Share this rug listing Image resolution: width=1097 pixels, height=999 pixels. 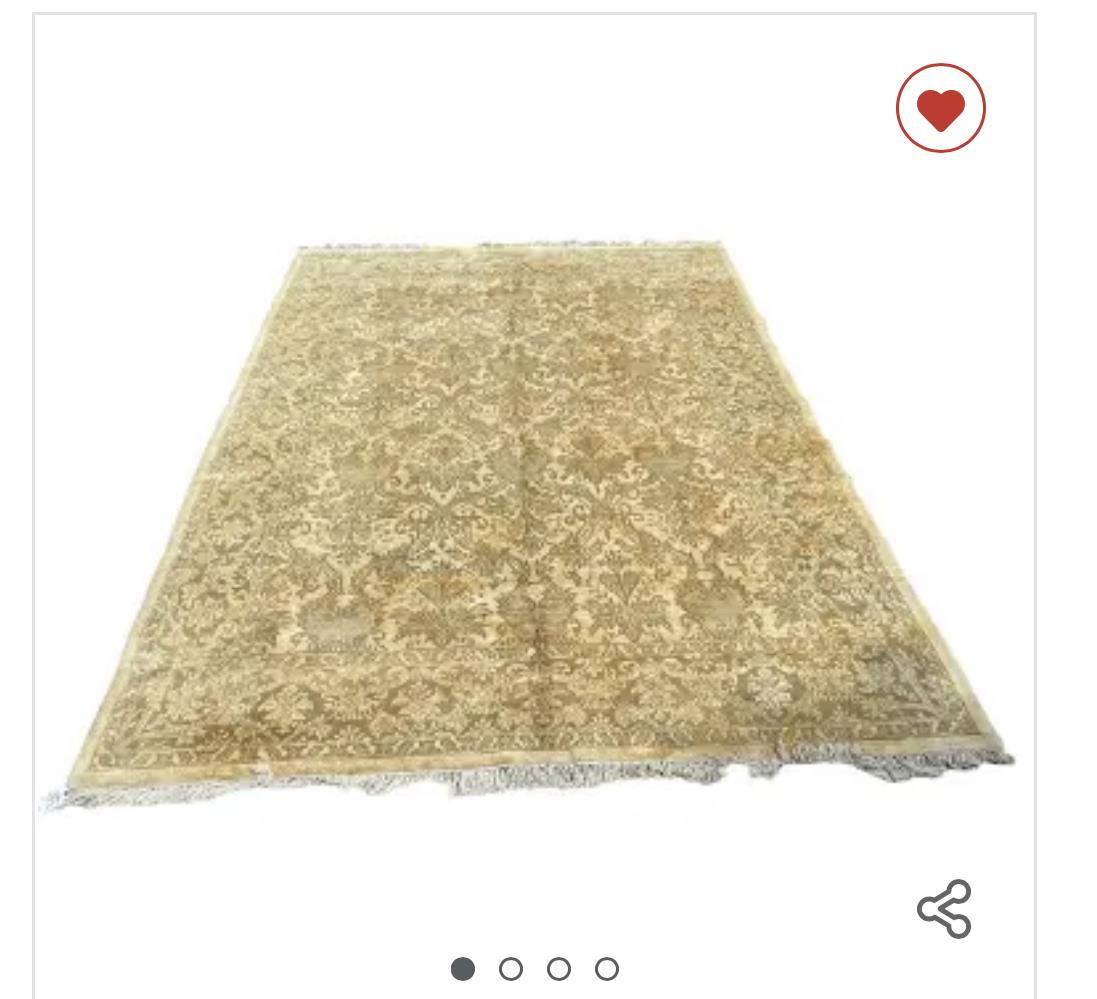point(944,908)
